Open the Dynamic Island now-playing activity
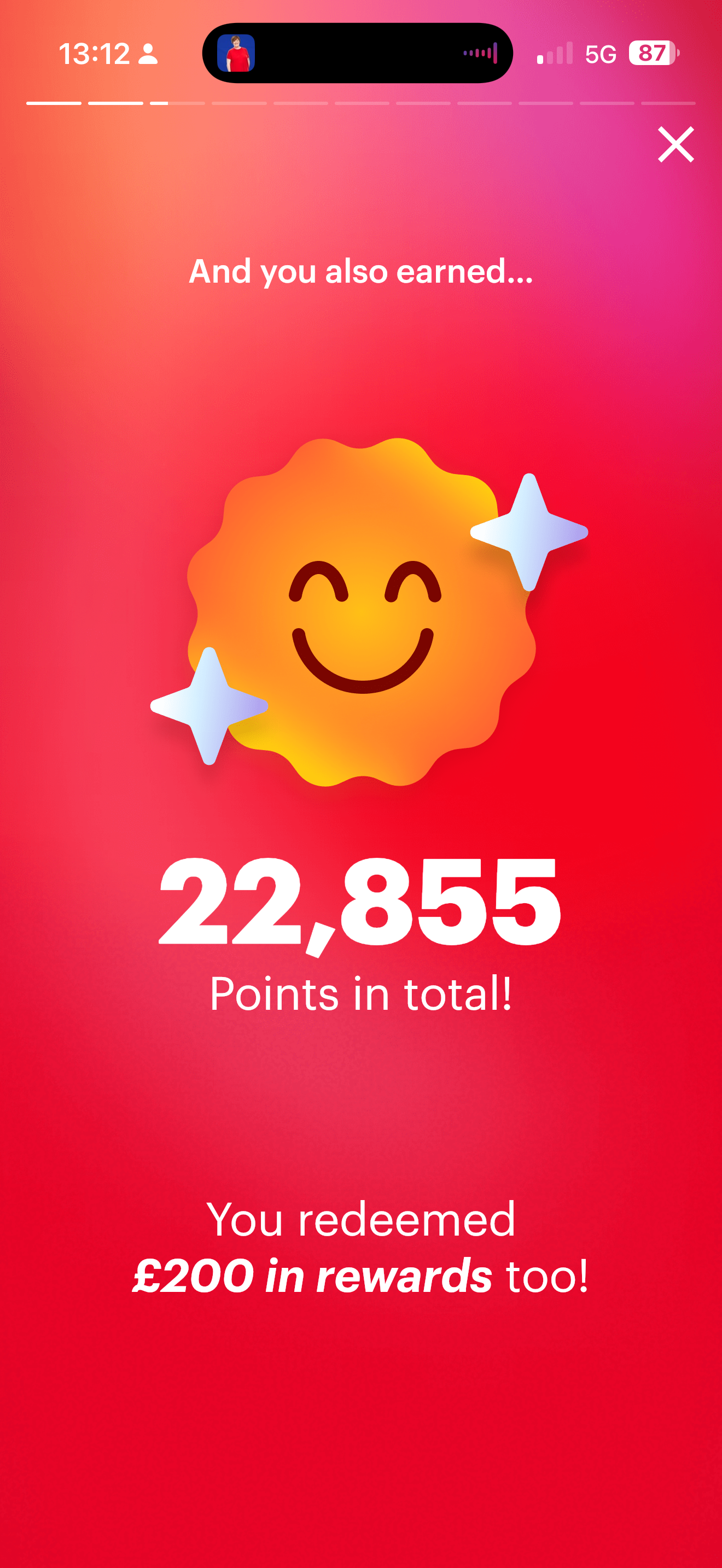 tap(357, 54)
